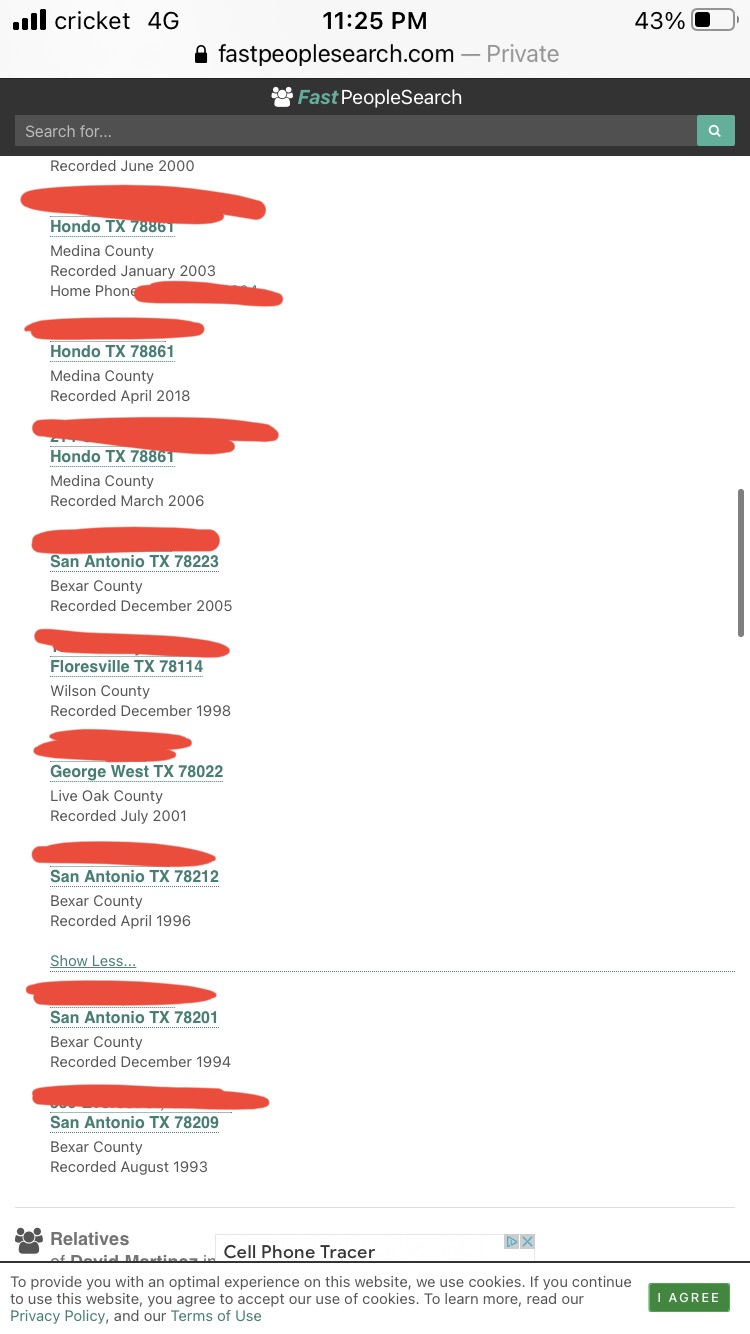The width and height of the screenshot is (750, 1334).
Task: Open the Hondo TX 78861 address recorded April 2018
Action: point(112,351)
